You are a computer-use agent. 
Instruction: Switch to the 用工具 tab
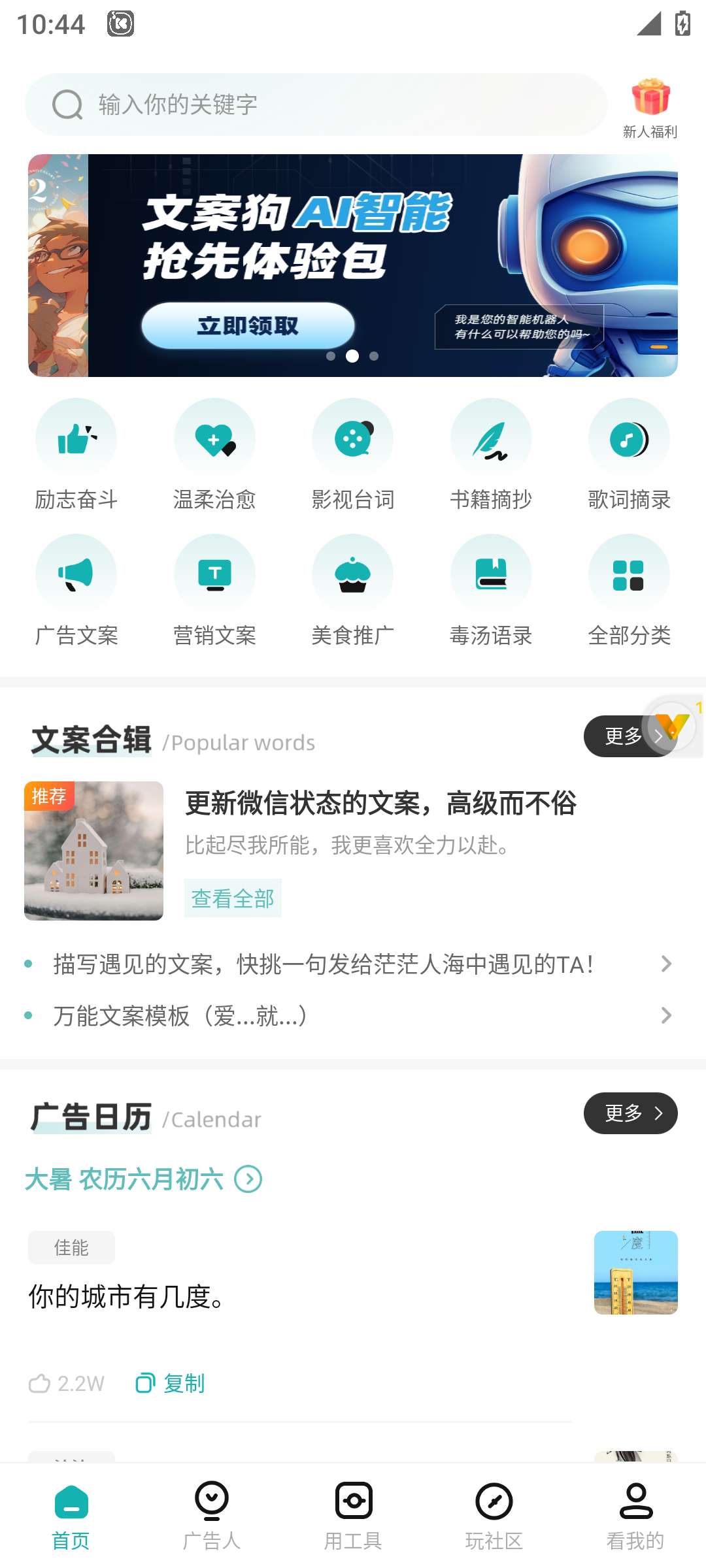tap(353, 1516)
